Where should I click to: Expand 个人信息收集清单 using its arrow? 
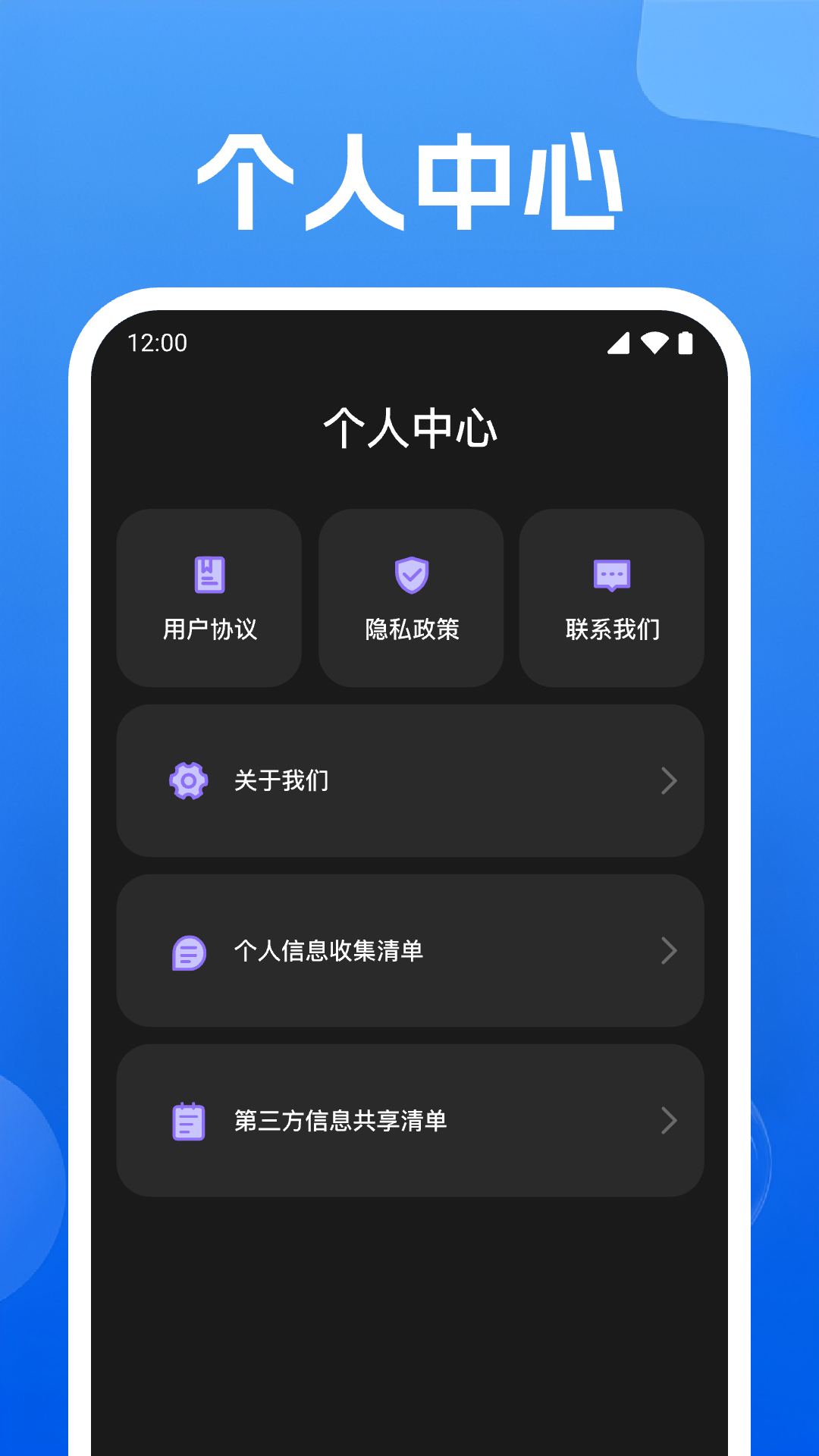(x=668, y=951)
